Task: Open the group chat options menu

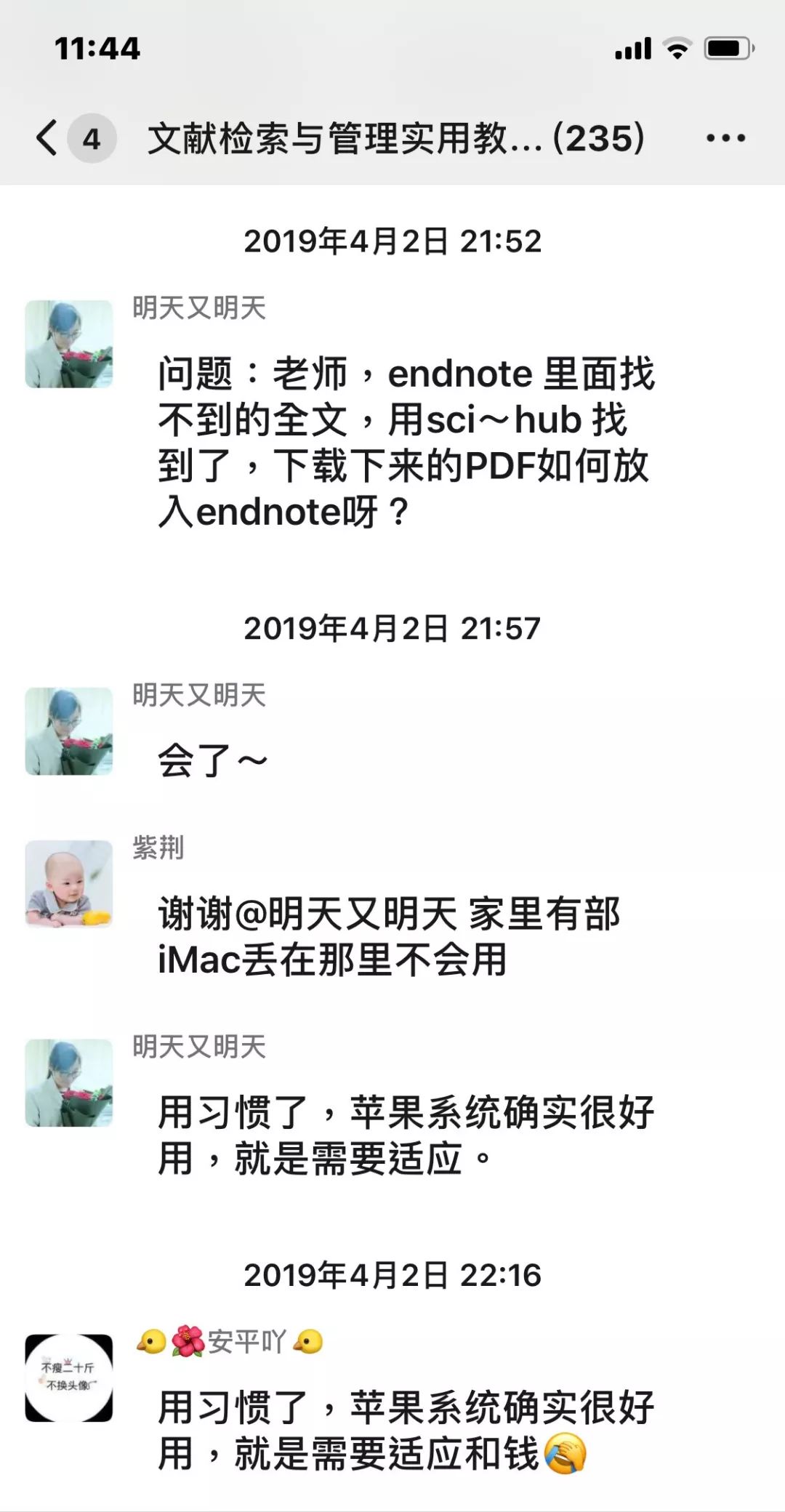Action: [x=725, y=138]
